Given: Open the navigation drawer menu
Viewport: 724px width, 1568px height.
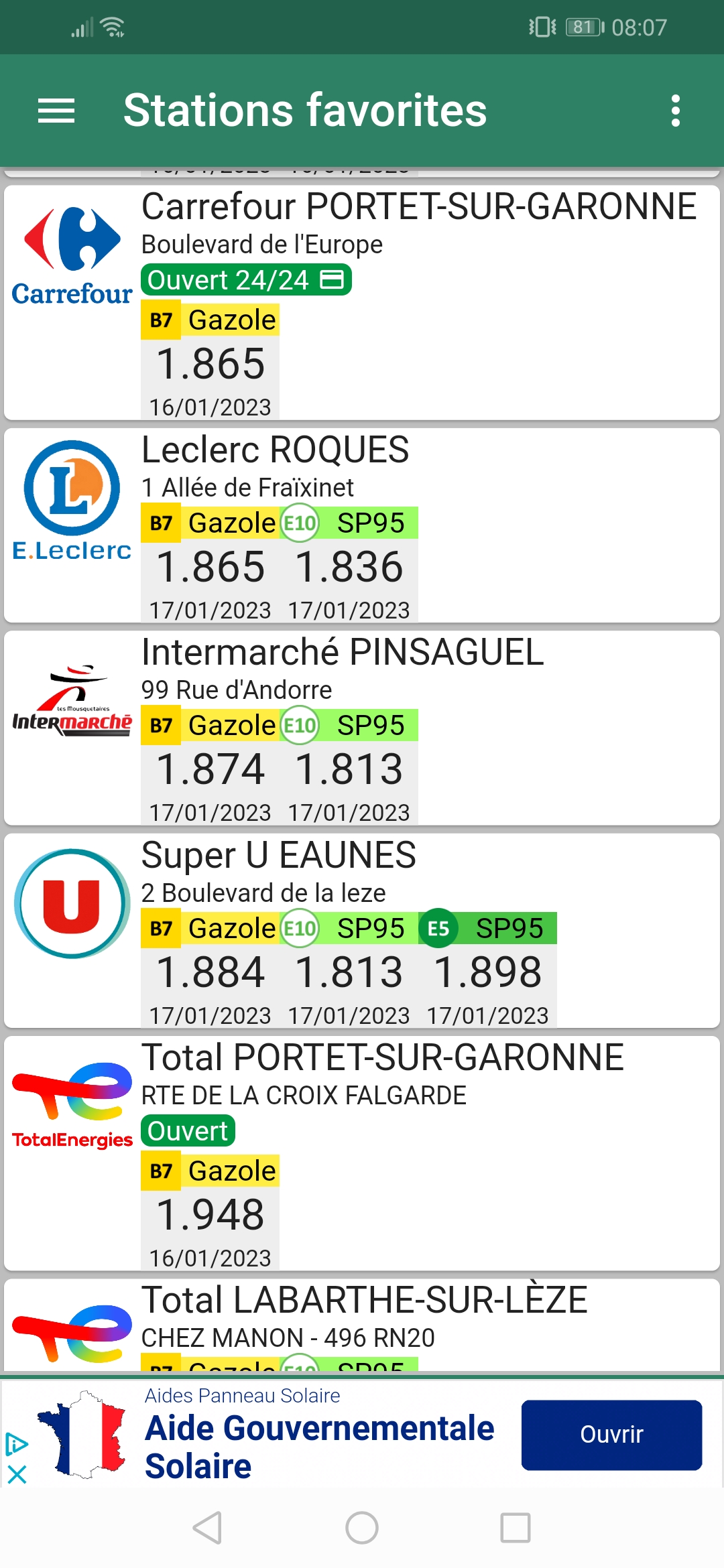Looking at the screenshot, I should point(56,111).
